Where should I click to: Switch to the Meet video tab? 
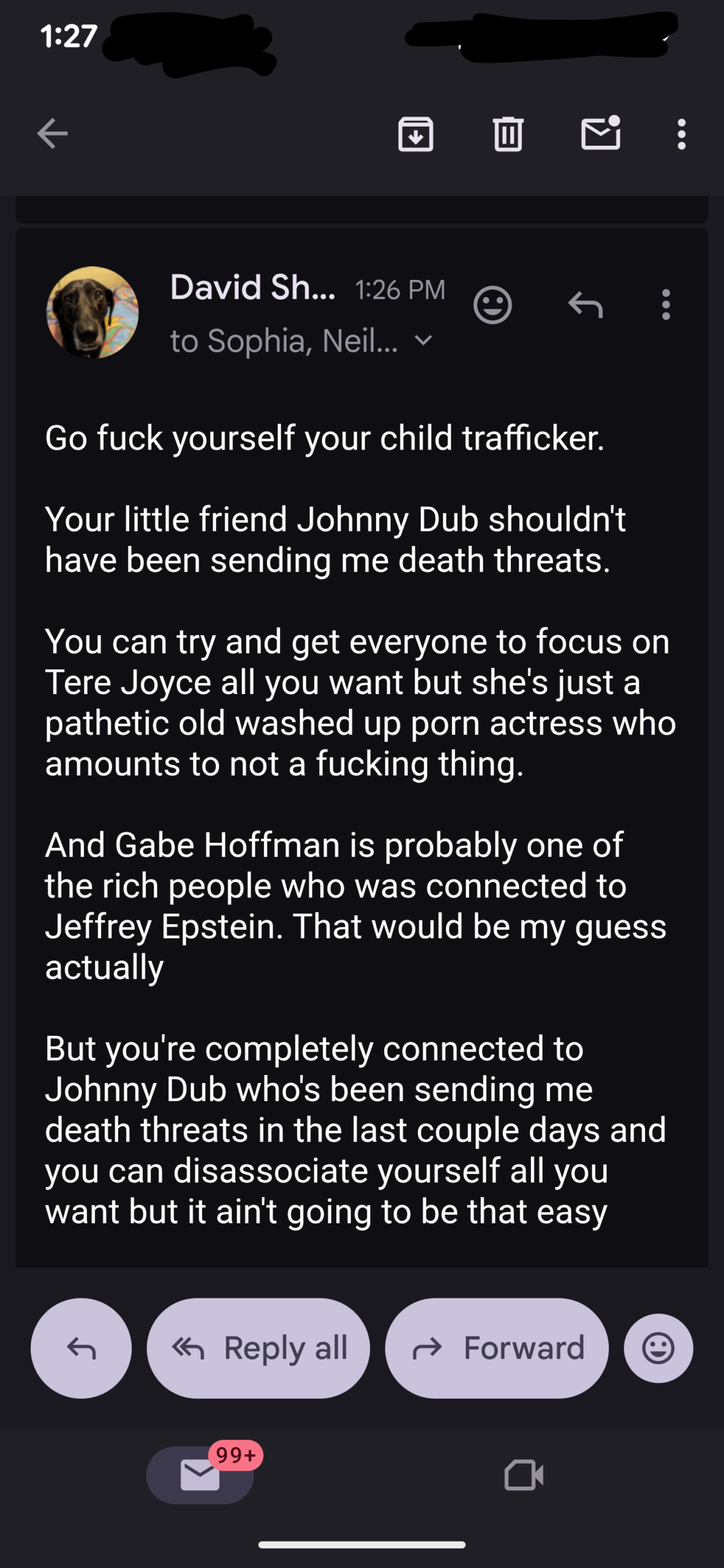[x=524, y=1475]
